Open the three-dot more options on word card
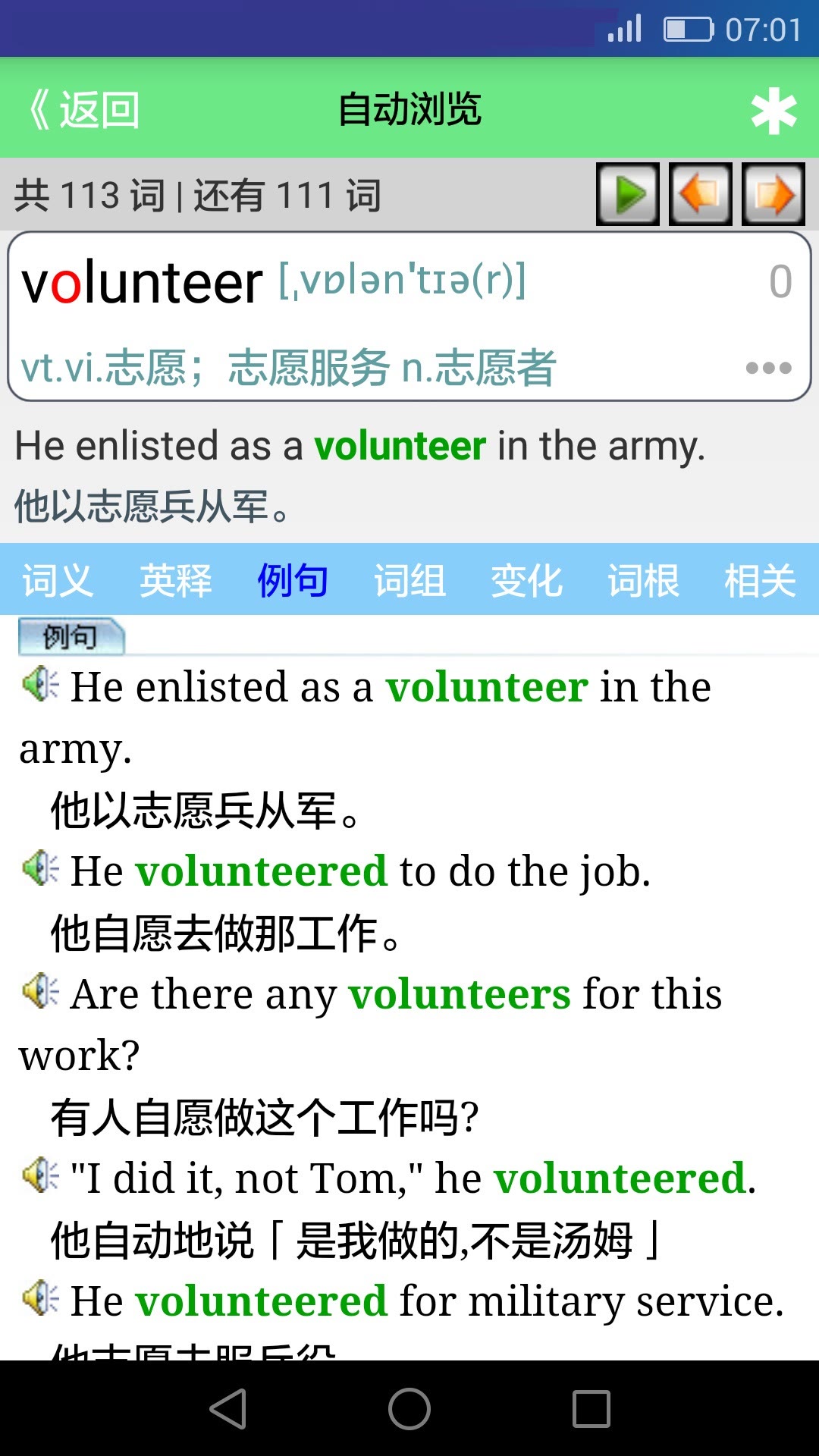Screen dimensions: 819x1456 coord(768,369)
